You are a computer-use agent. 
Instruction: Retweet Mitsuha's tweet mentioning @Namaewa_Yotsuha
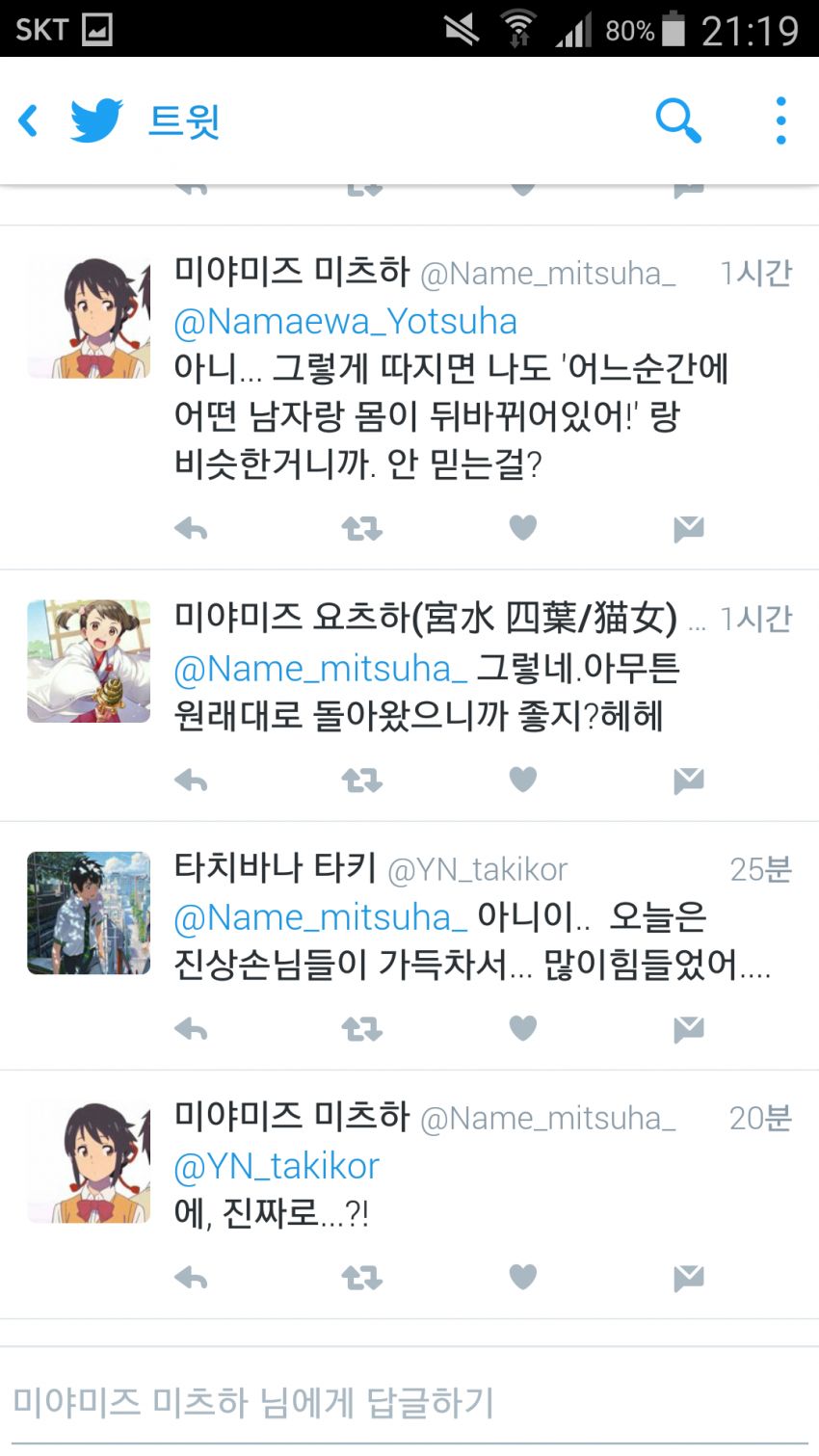tap(362, 528)
